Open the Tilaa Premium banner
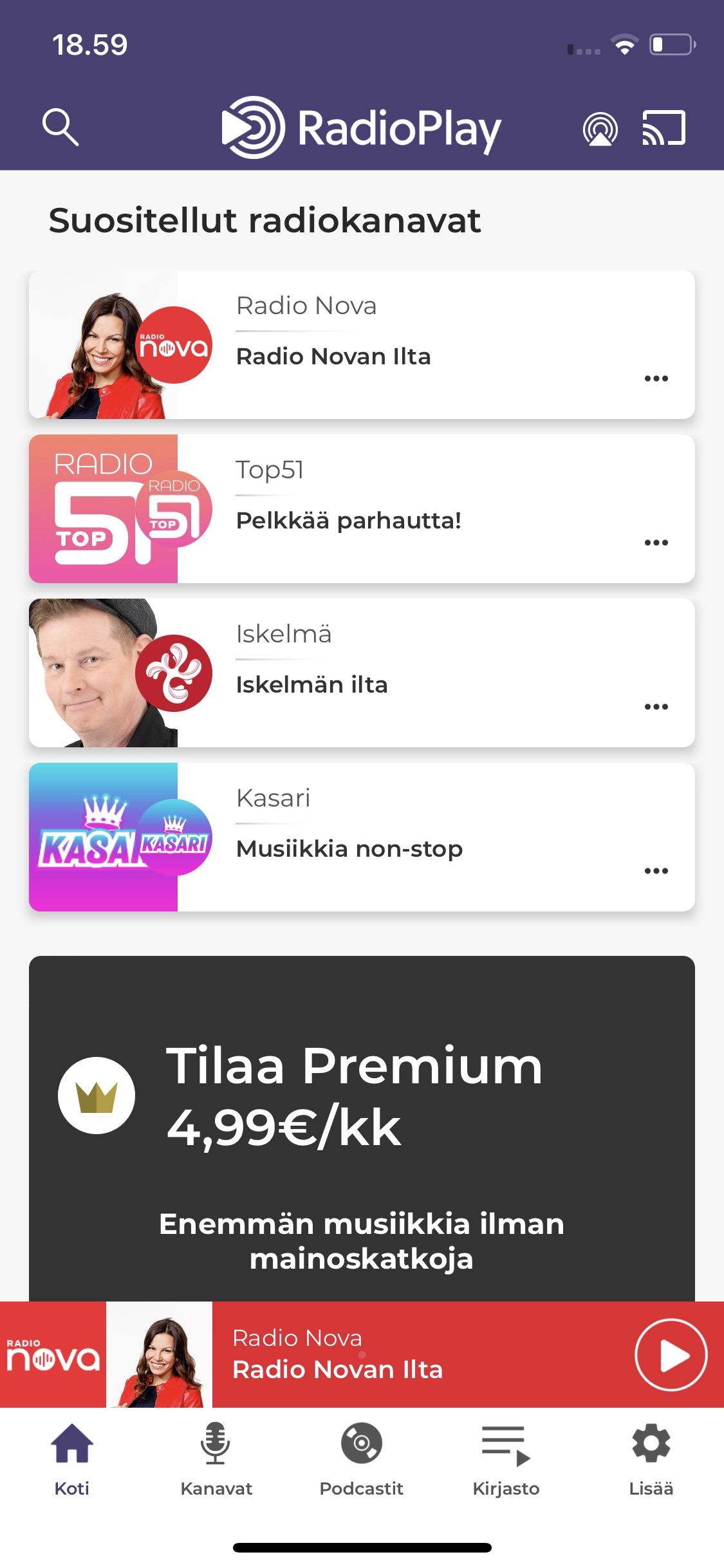Viewport: 724px width, 1568px height. [x=362, y=1129]
